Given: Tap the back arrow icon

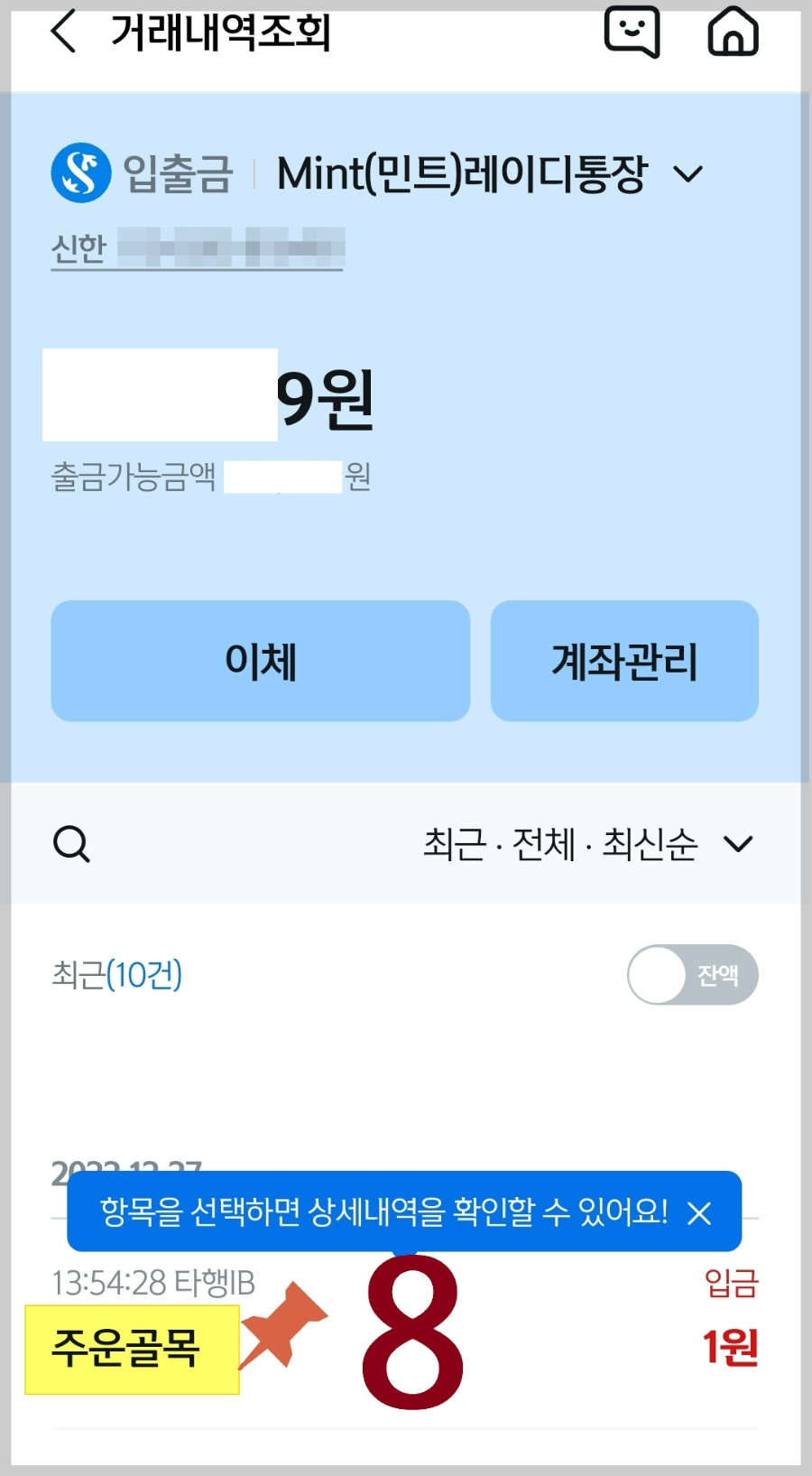Looking at the screenshot, I should point(60,31).
